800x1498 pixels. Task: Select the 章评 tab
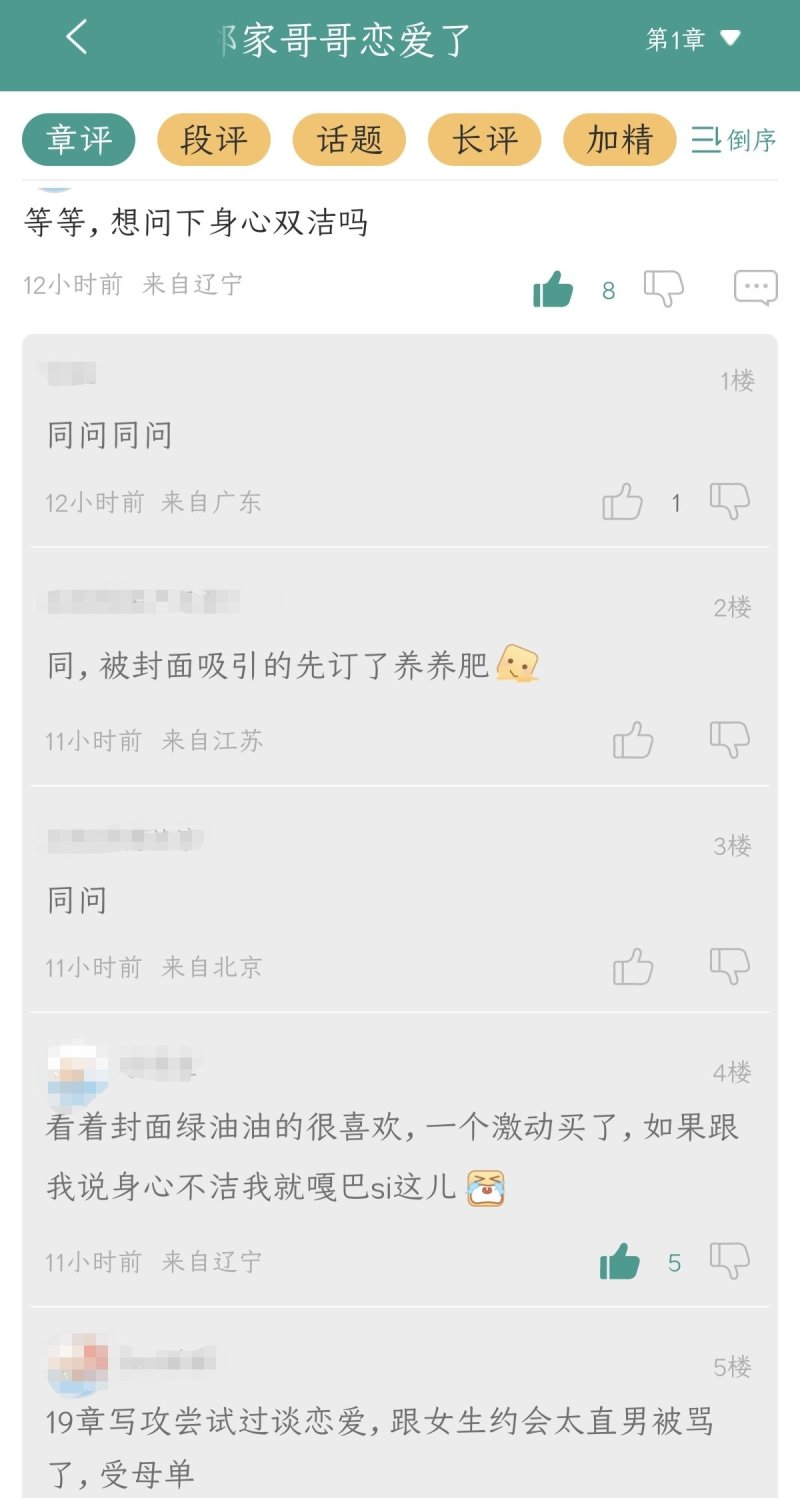point(79,140)
